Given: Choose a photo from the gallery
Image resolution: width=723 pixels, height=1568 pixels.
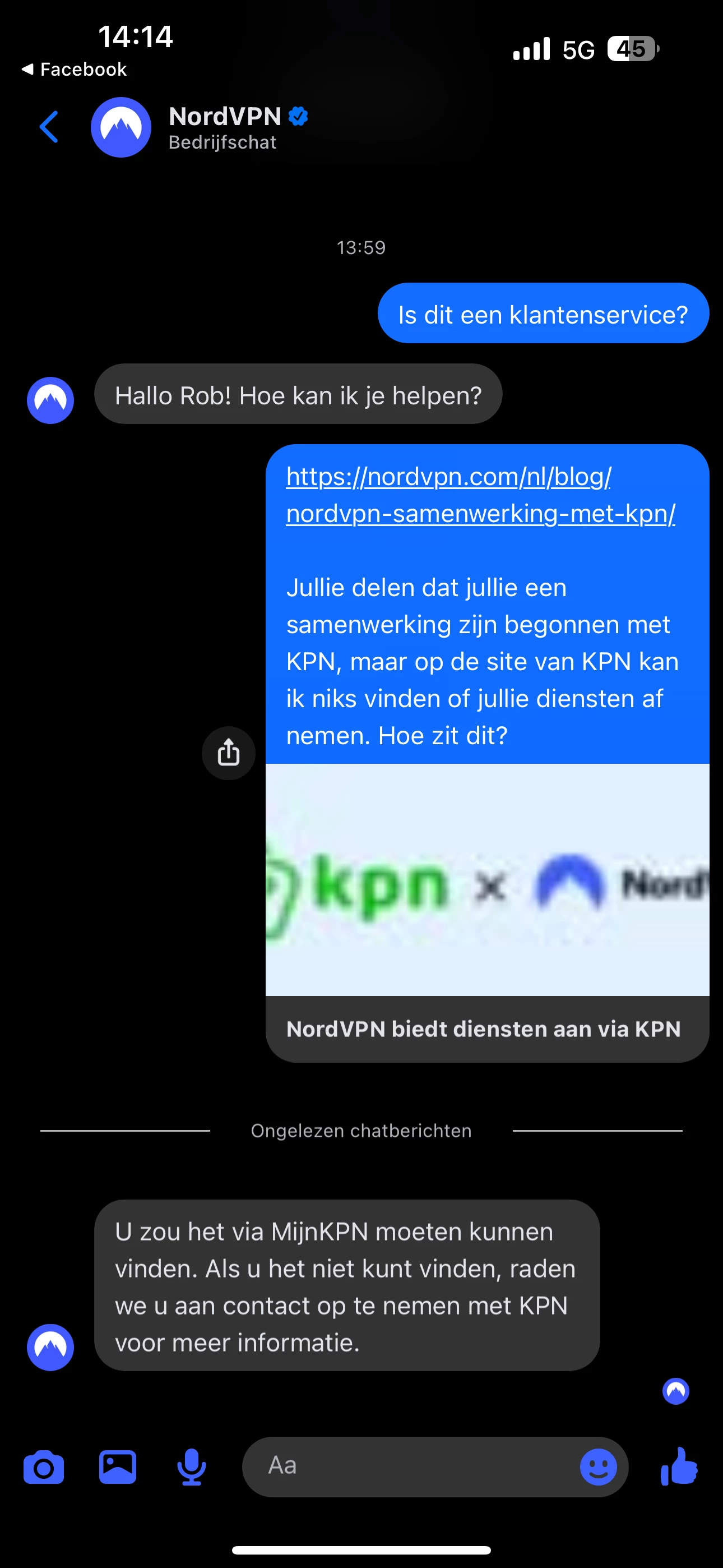Looking at the screenshot, I should pyautogui.click(x=118, y=1468).
